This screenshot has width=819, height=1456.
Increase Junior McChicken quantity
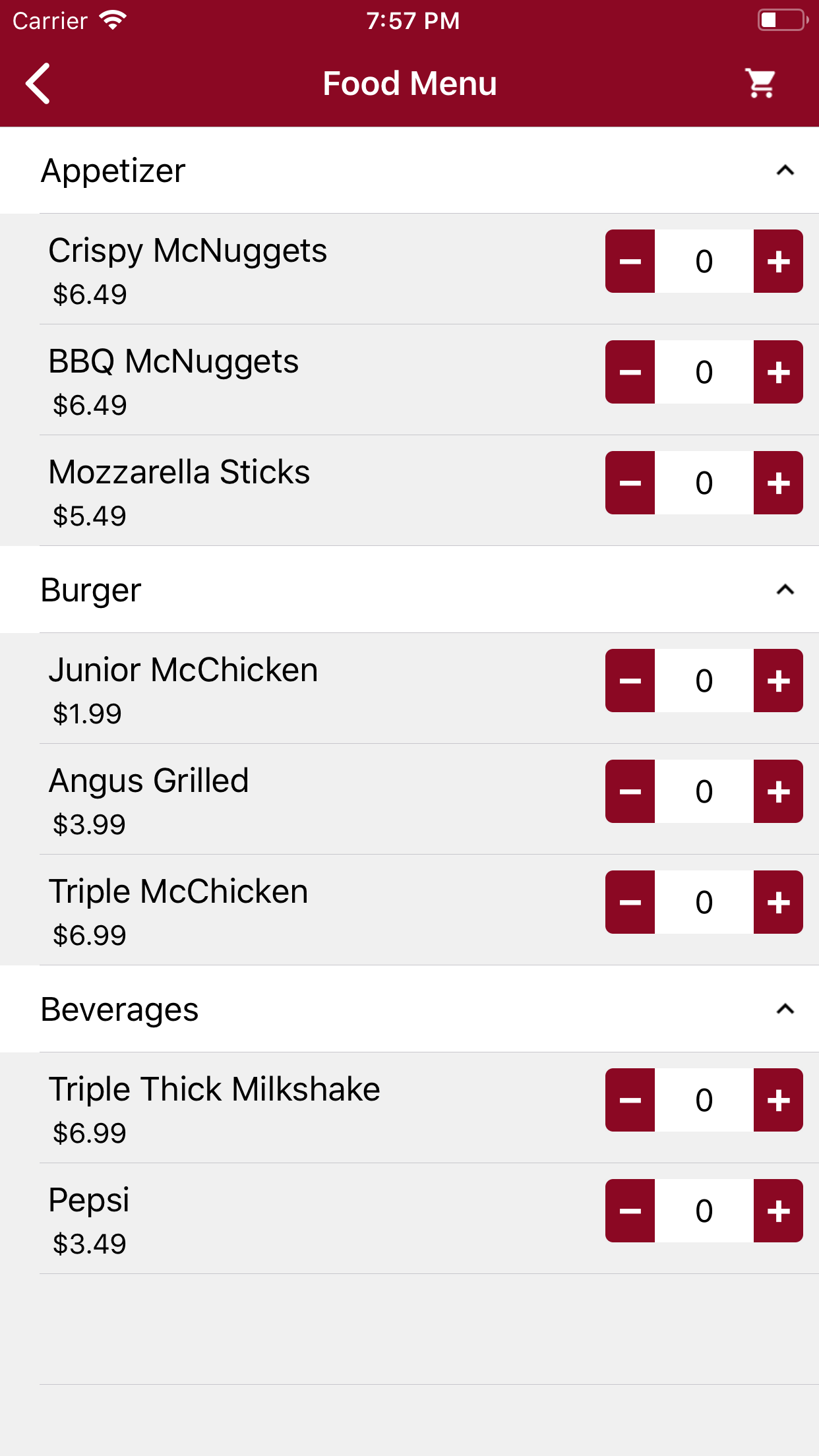(x=778, y=681)
